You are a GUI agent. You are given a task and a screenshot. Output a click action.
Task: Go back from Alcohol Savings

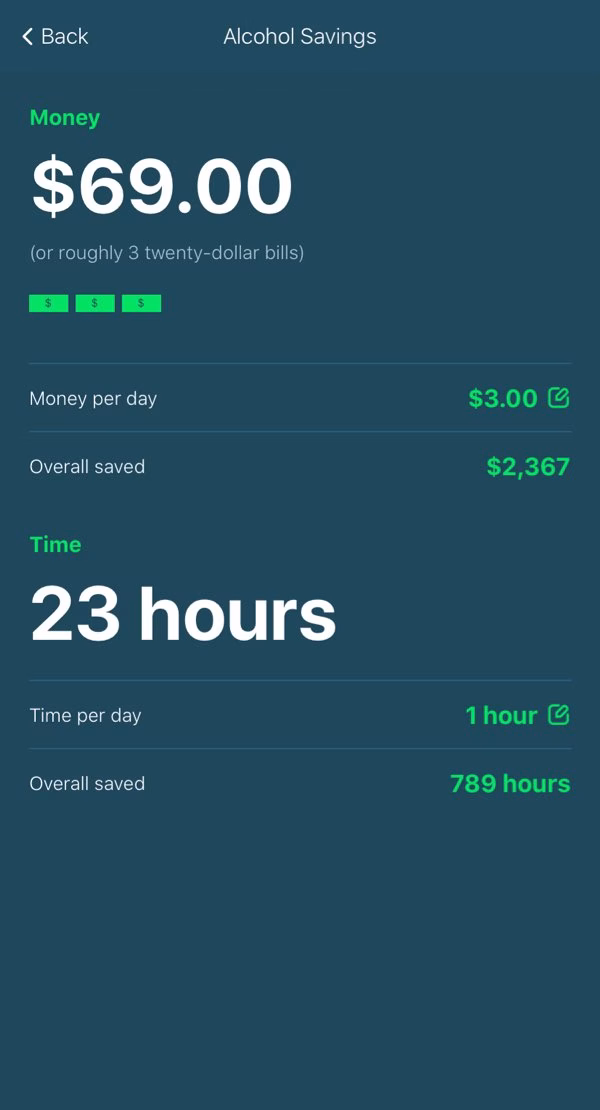coord(55,36)
